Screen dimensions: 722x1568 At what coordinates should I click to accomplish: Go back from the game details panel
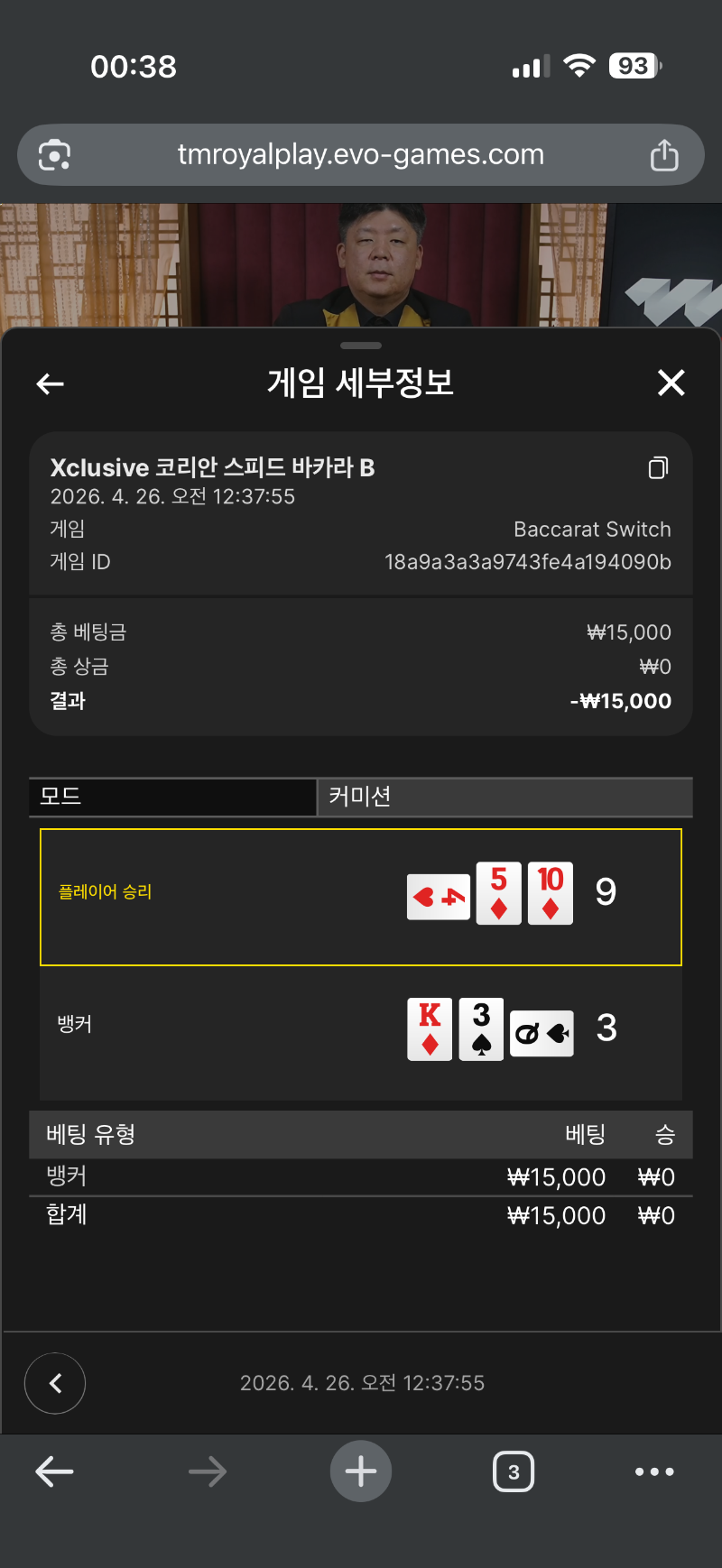click(51, 384)
